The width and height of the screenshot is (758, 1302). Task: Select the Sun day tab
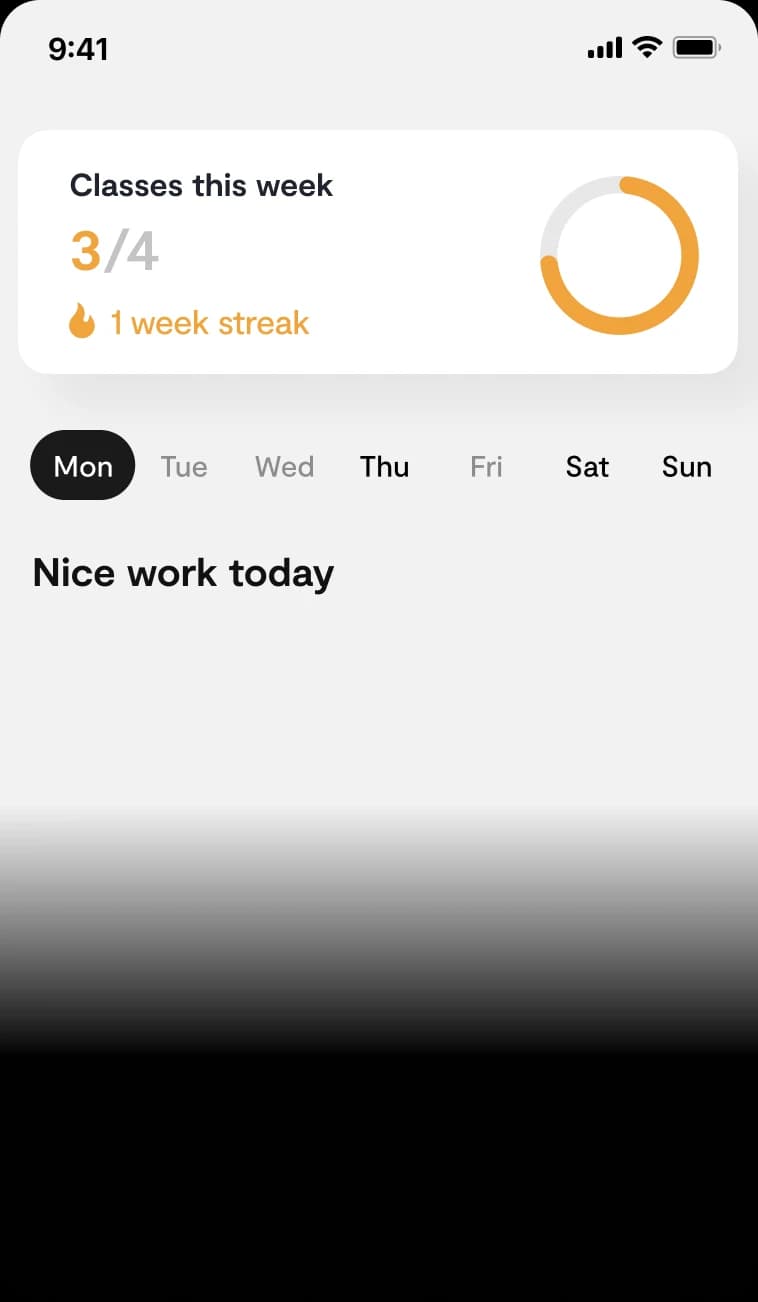coord(686,466)
